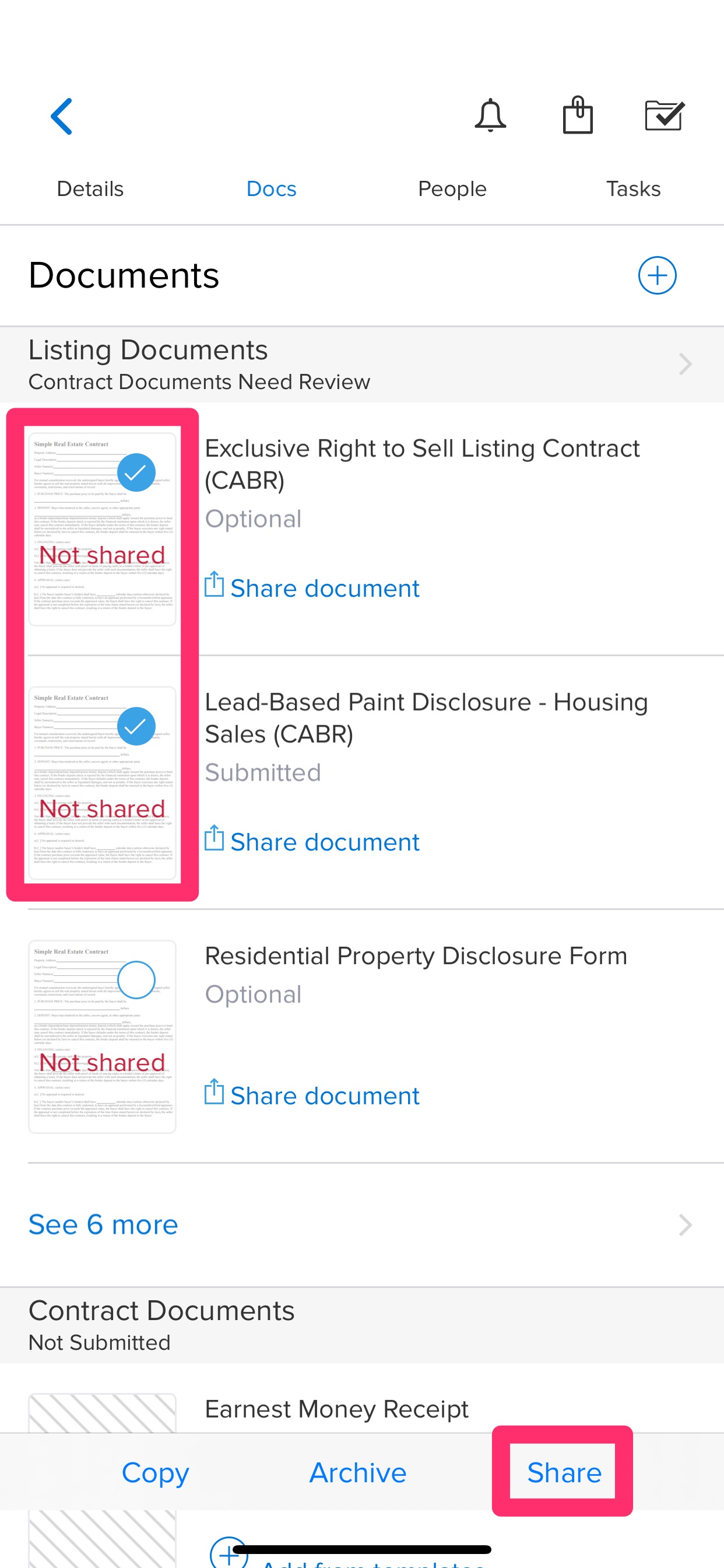Screen dimensions: 724x1568
Task: Open notifications via the bell icon
Action: 490,116
